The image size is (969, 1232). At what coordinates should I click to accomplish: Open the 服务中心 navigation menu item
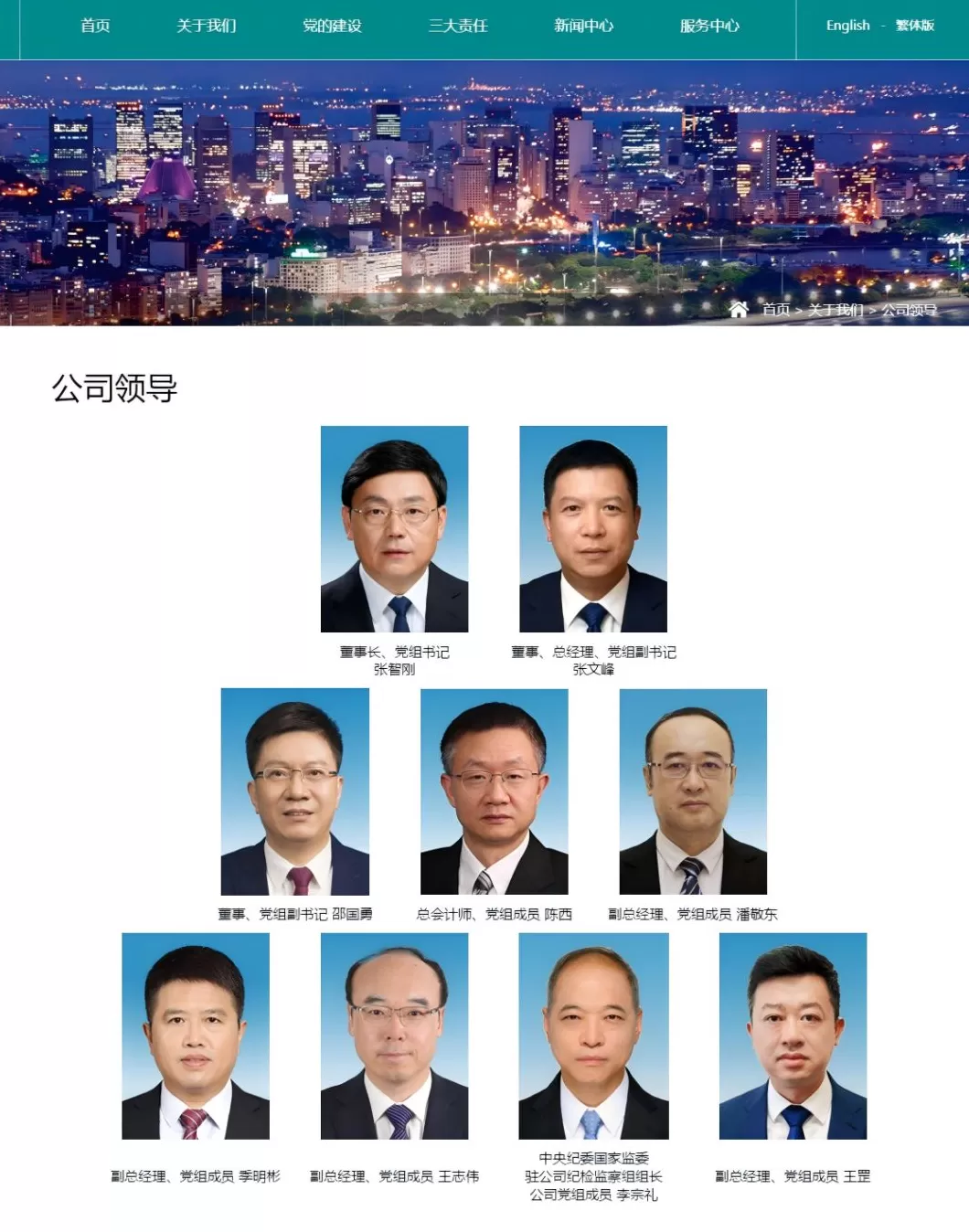[708, 27]
